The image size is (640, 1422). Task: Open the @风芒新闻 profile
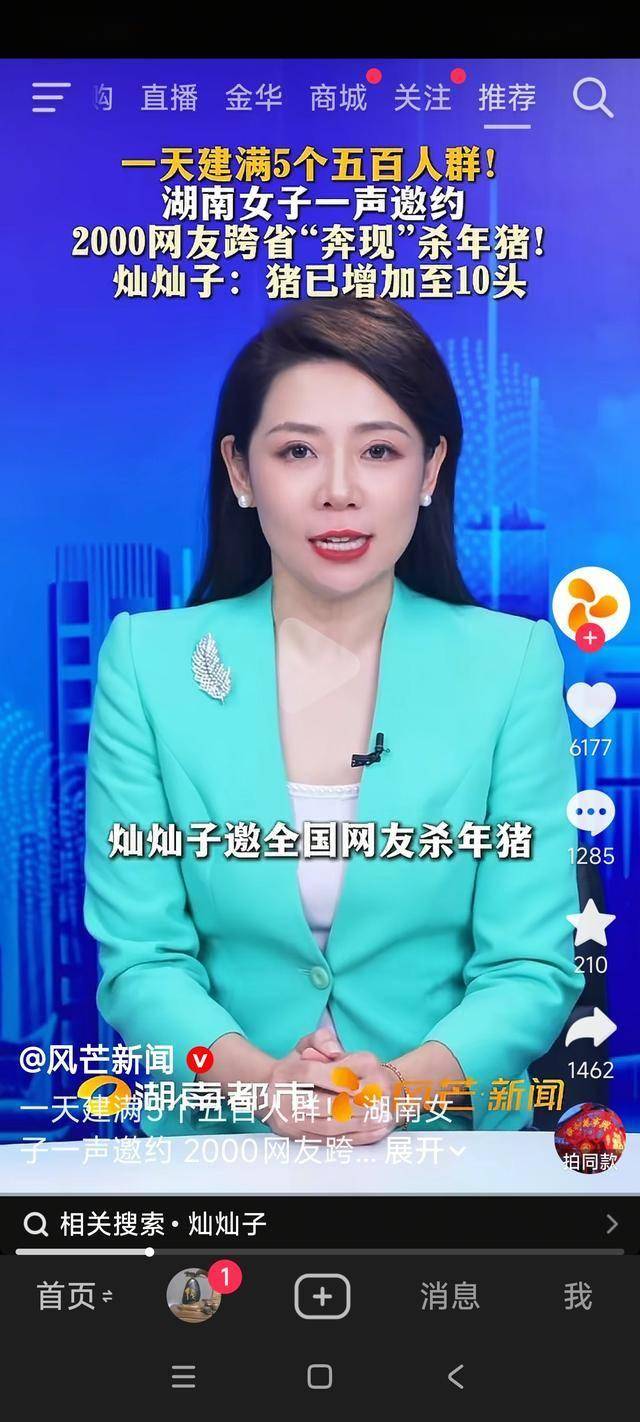pos(97,1060)
